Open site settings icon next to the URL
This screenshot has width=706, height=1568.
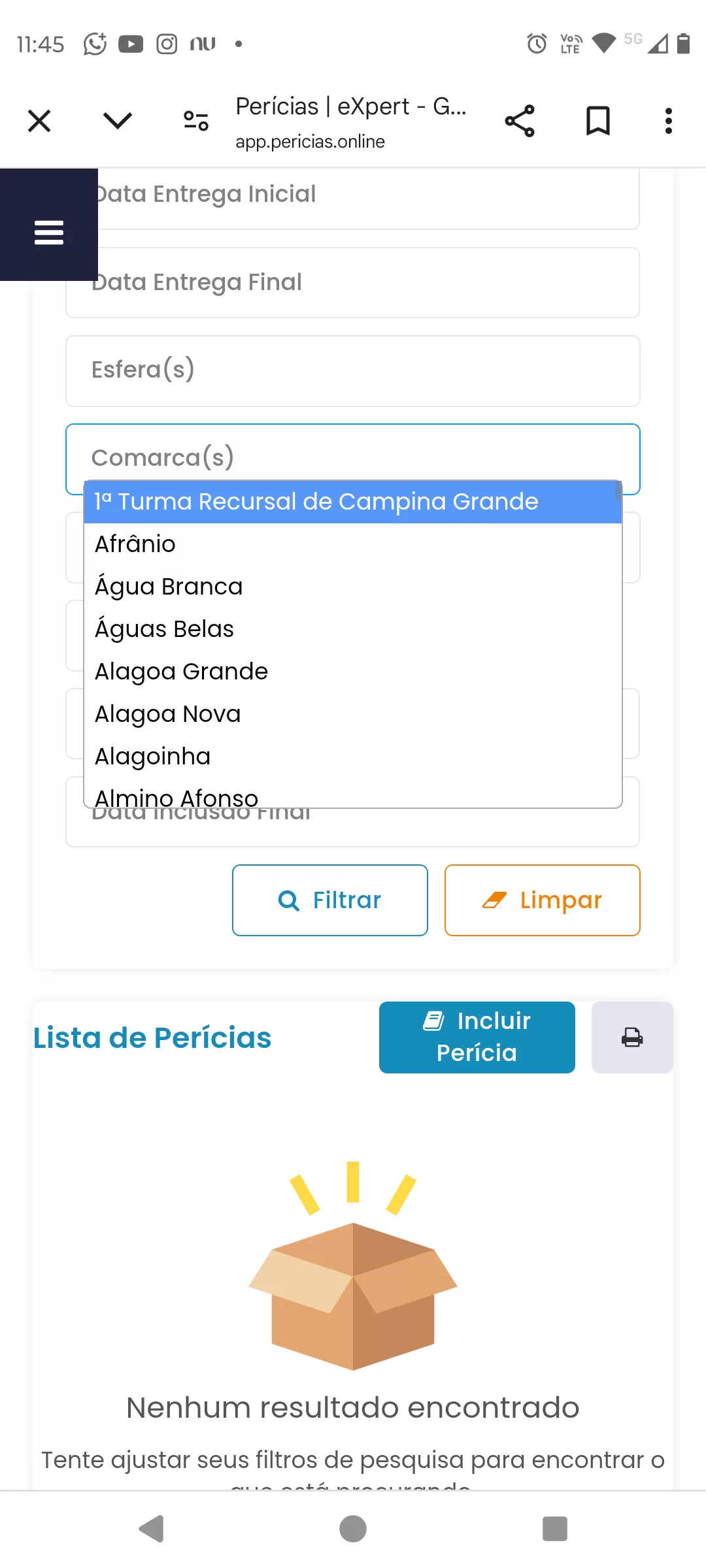pos(196,121)
